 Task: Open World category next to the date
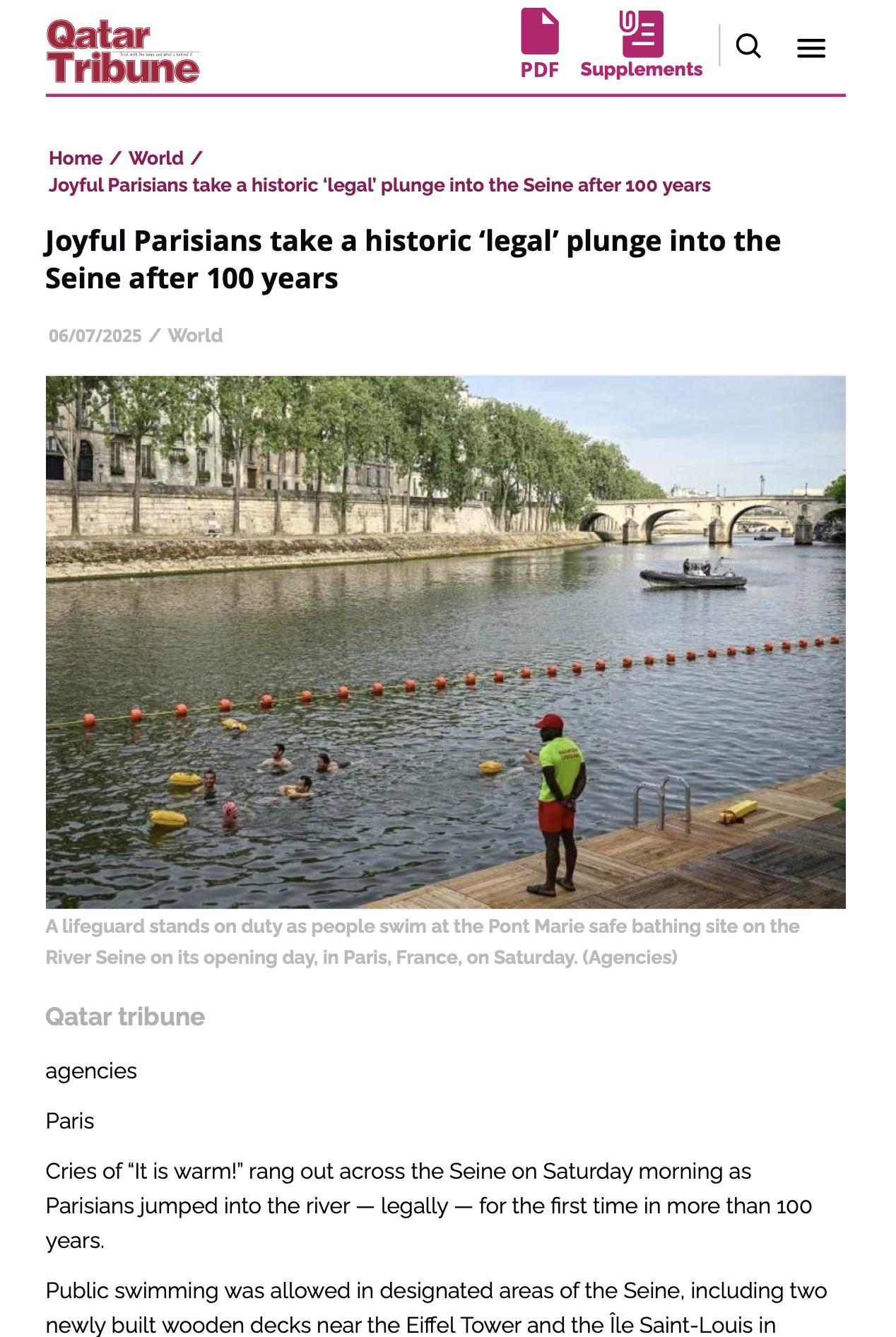[x=195, y=335]
